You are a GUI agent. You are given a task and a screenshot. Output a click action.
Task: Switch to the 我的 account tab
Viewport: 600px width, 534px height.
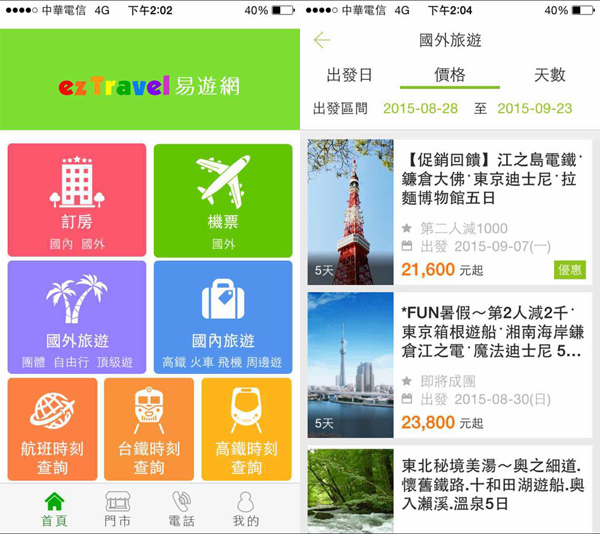(245, 509)
